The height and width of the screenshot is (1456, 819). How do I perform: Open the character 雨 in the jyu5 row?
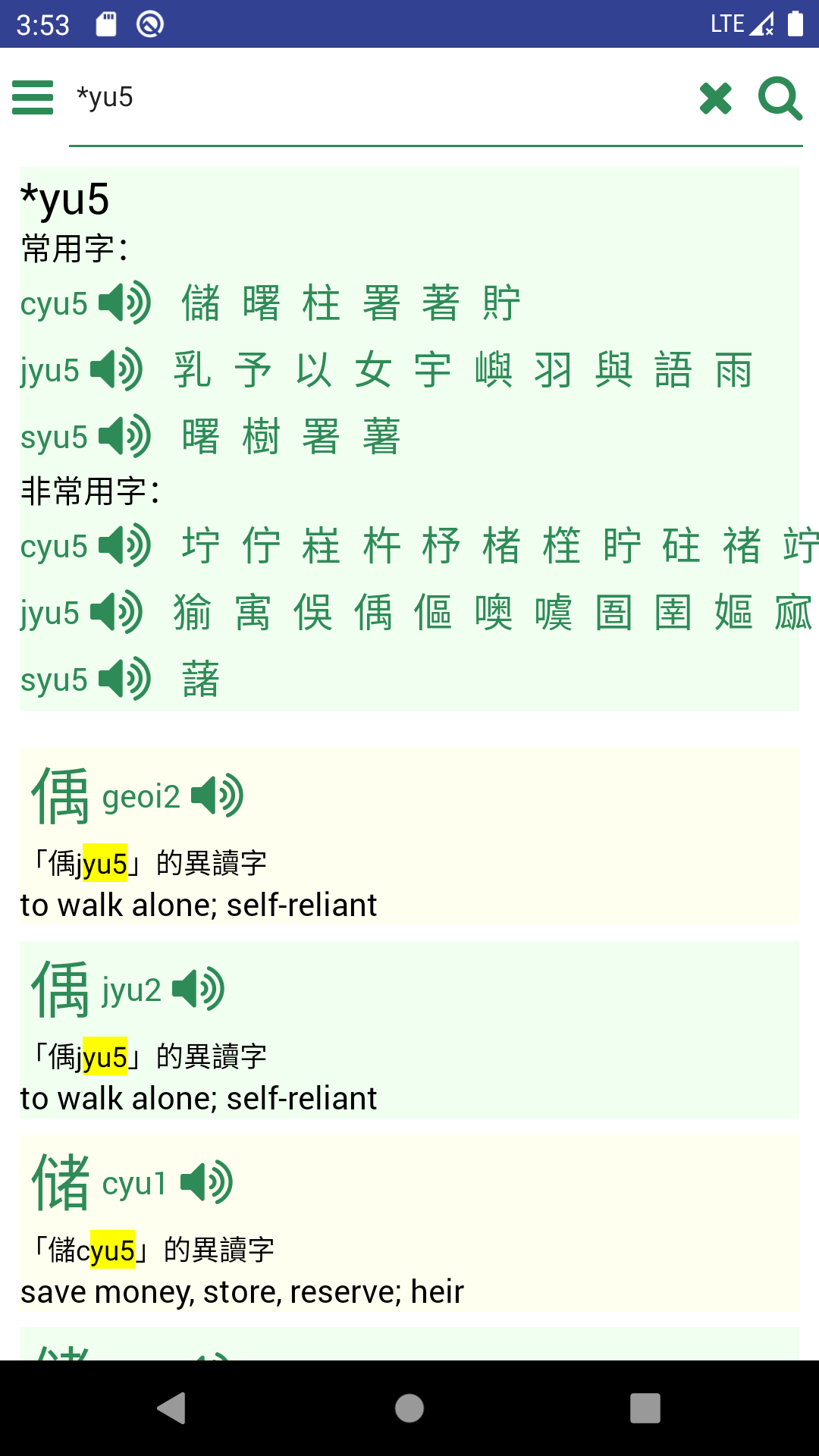click(x=734, y=370)
